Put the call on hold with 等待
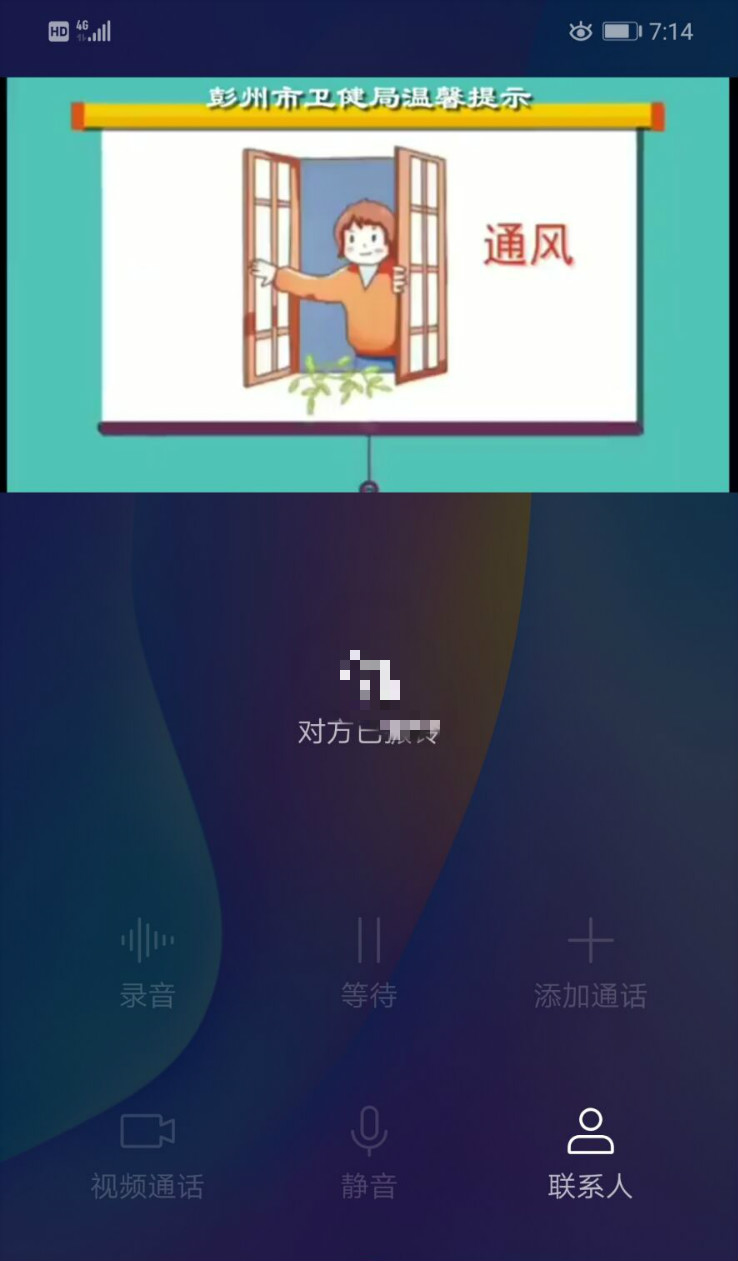738x1261 pixels. pos(369,962)
